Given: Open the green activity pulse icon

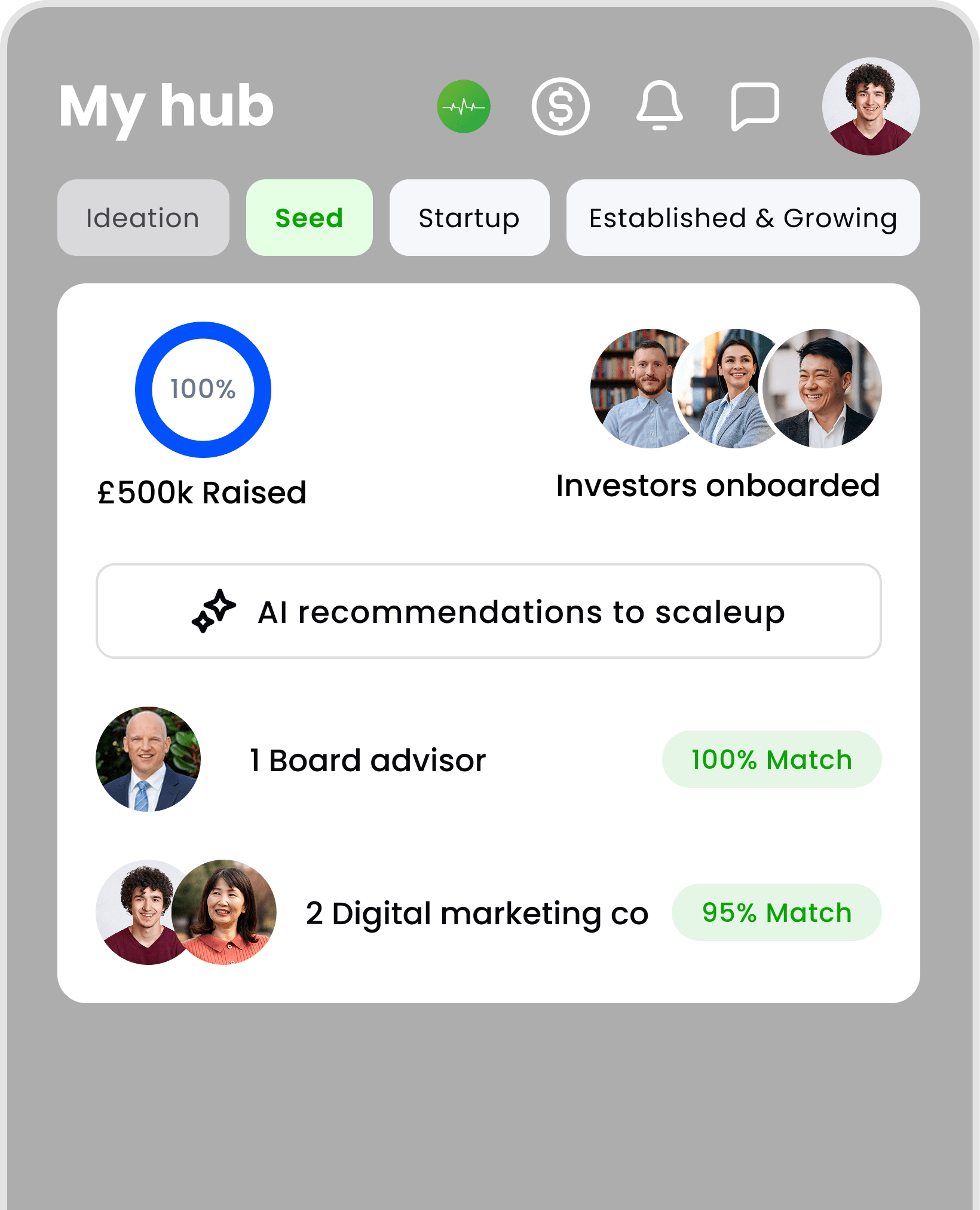Looking at the screenshot, I should 464,106.
